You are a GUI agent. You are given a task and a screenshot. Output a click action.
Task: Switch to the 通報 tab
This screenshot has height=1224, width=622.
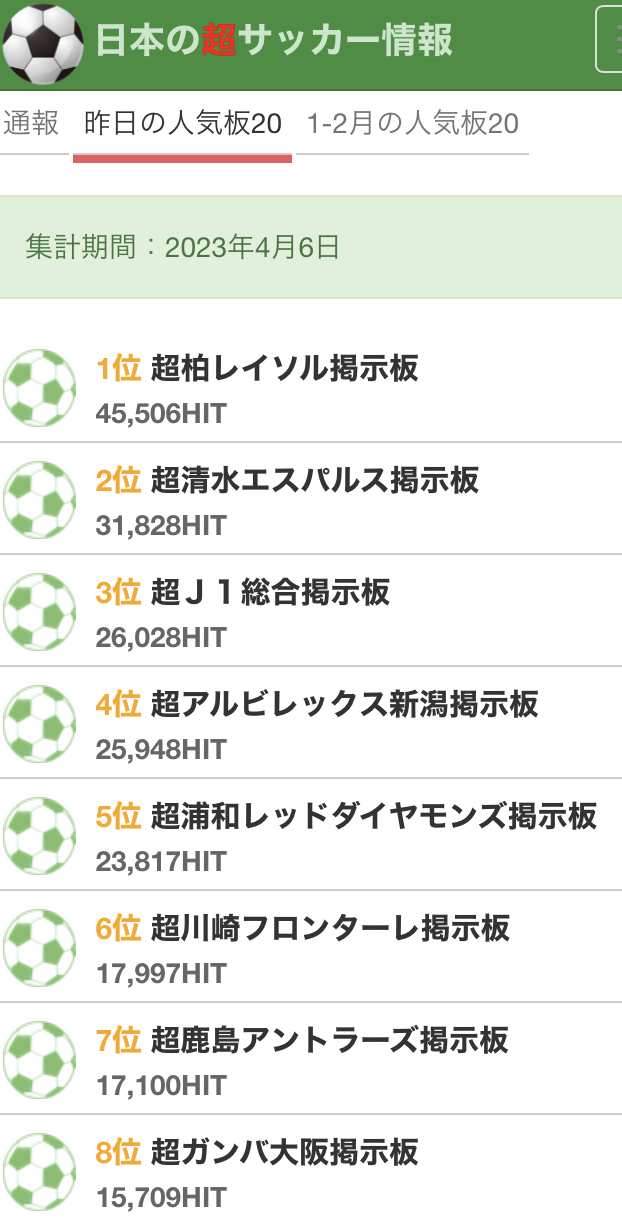(x=31, y=124)
